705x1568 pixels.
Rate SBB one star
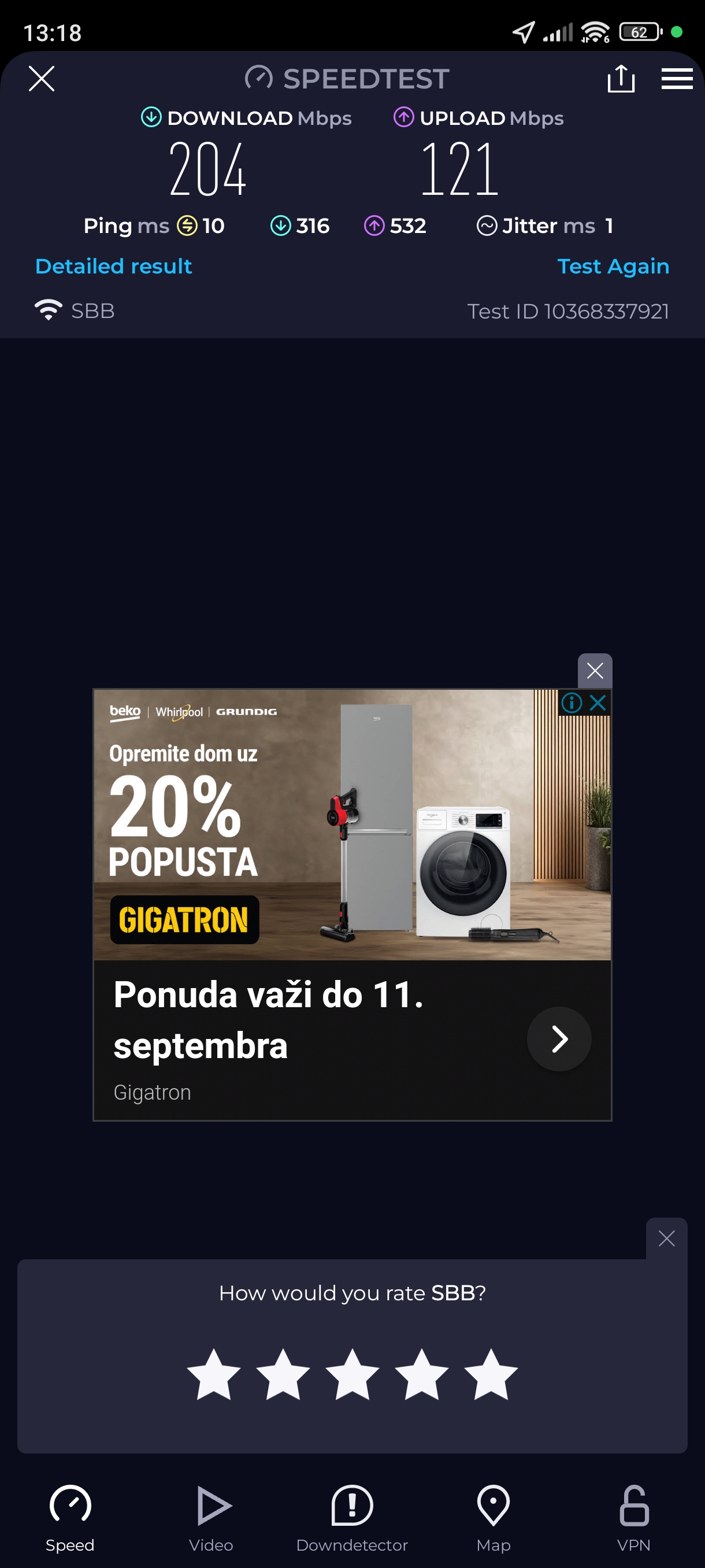pos(213,1374)
